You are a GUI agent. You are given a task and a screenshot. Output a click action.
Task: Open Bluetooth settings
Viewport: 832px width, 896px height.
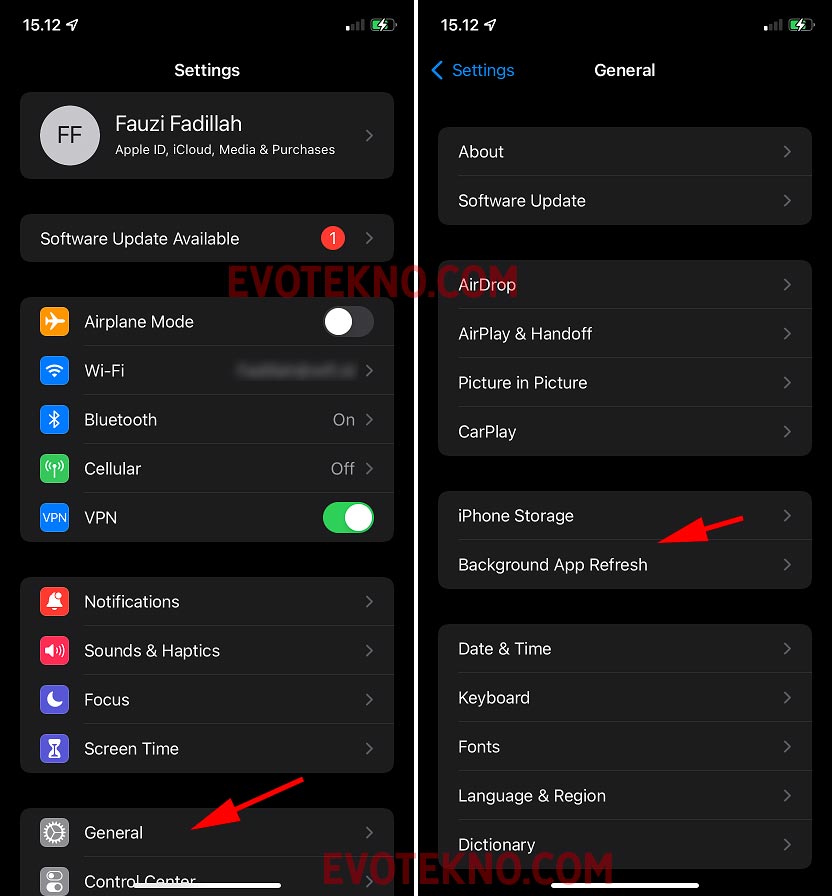tap(207, 419)
